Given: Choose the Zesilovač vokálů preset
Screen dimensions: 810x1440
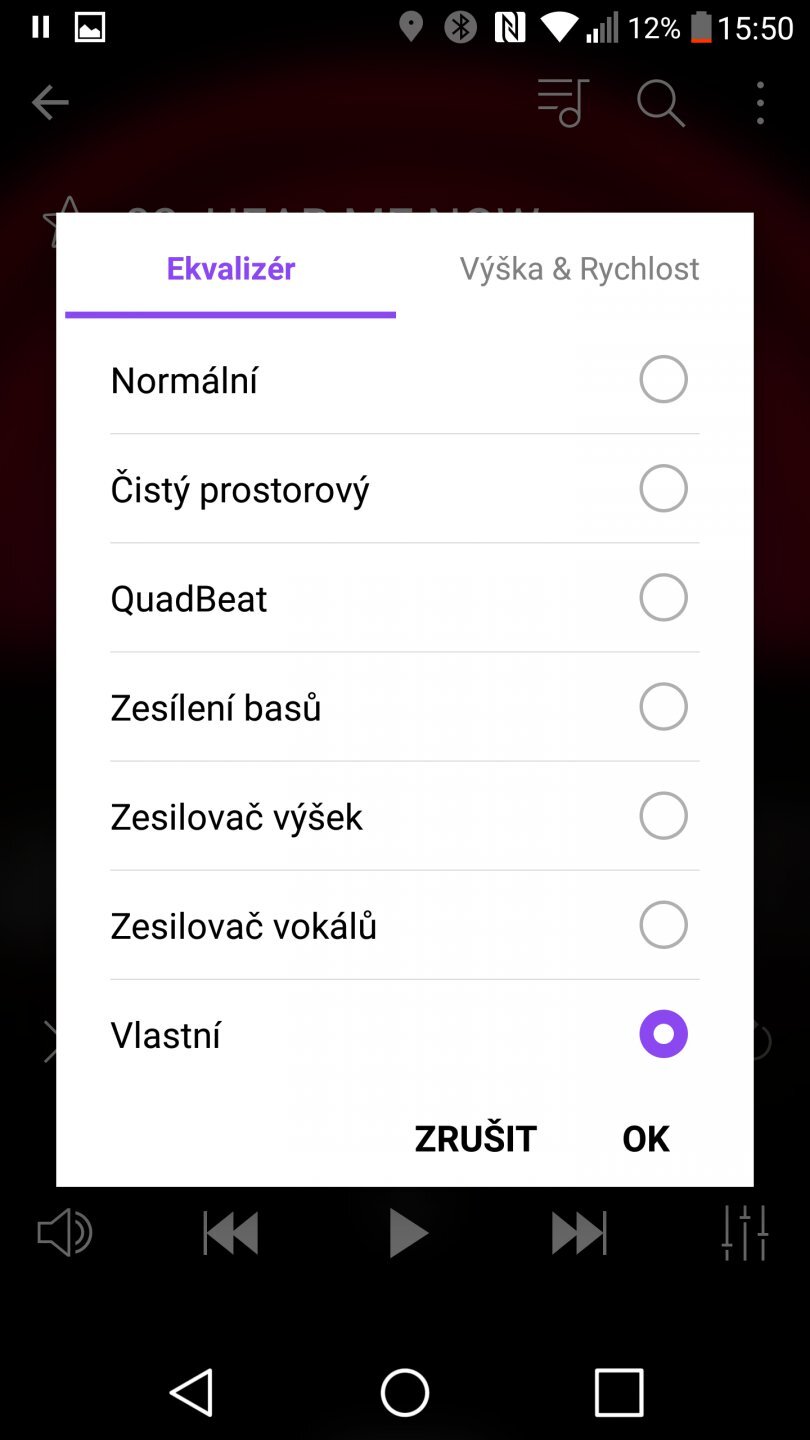Looking at the screenshot, I should (x=663, y=925).
